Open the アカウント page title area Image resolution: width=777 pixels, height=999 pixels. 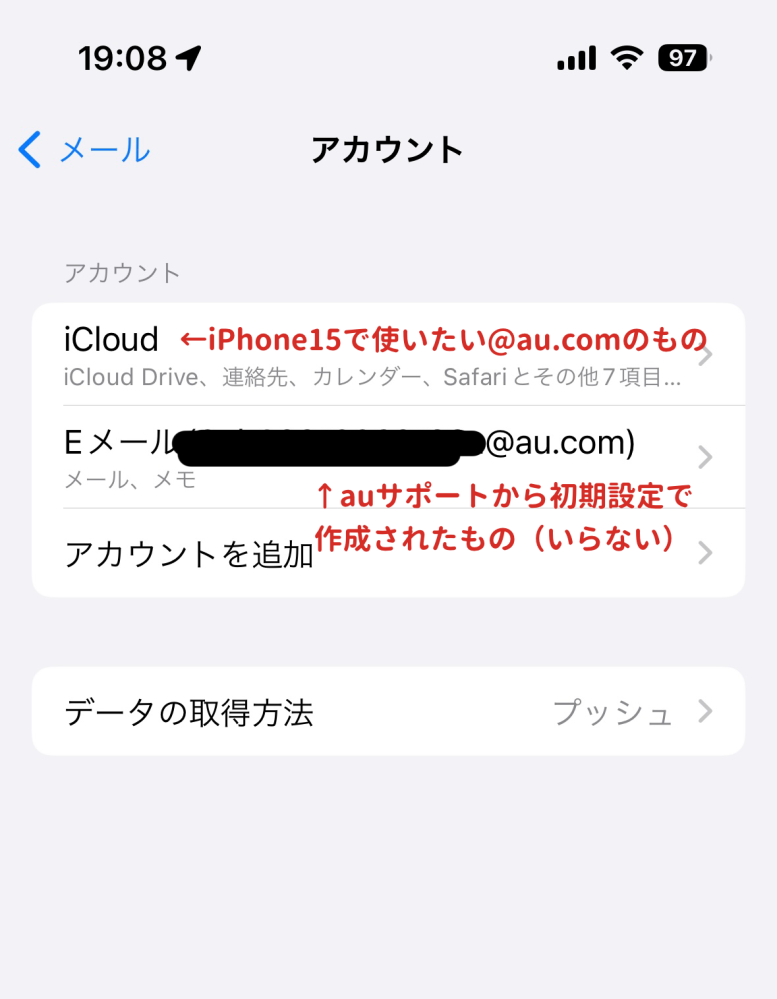[x=388, y=149]
